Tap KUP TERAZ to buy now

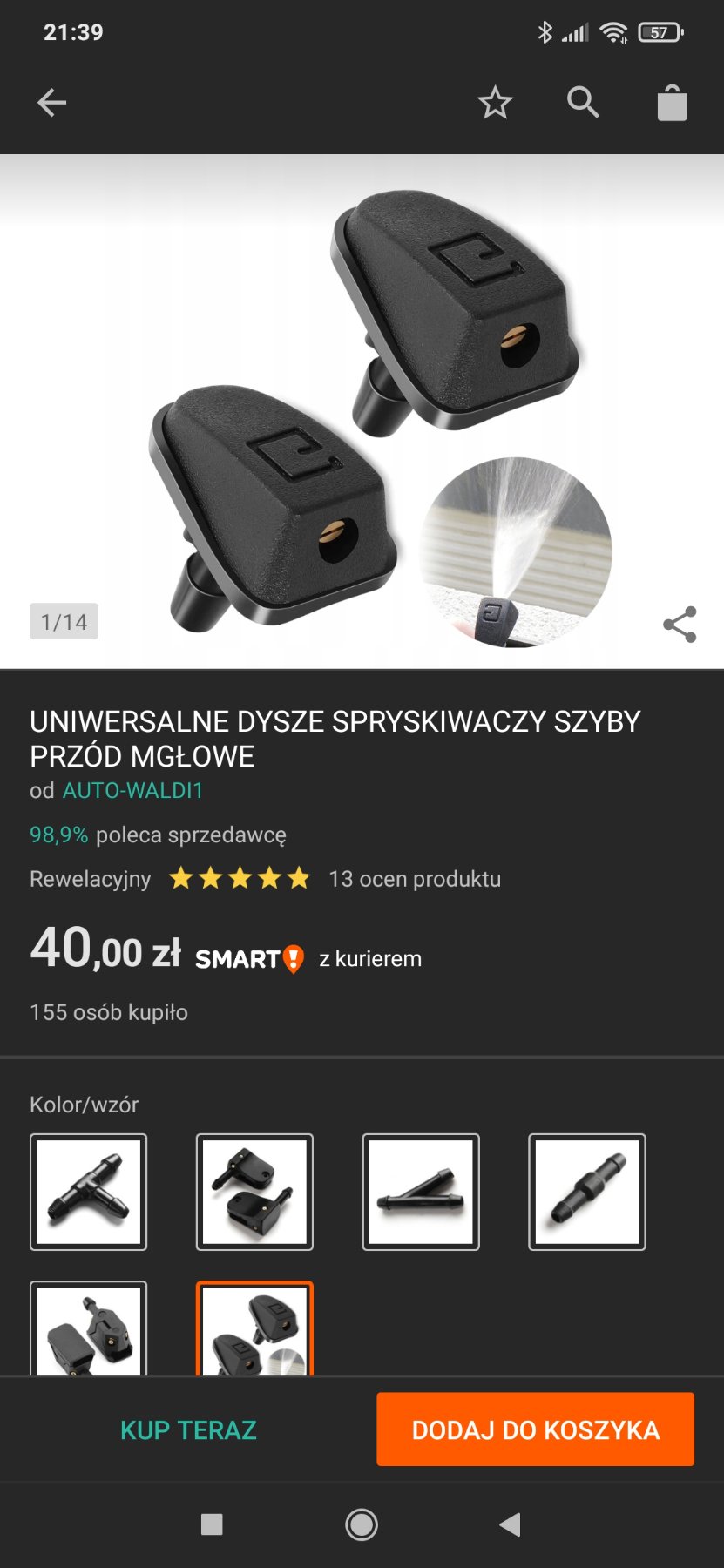click(x=188, y=1430)
